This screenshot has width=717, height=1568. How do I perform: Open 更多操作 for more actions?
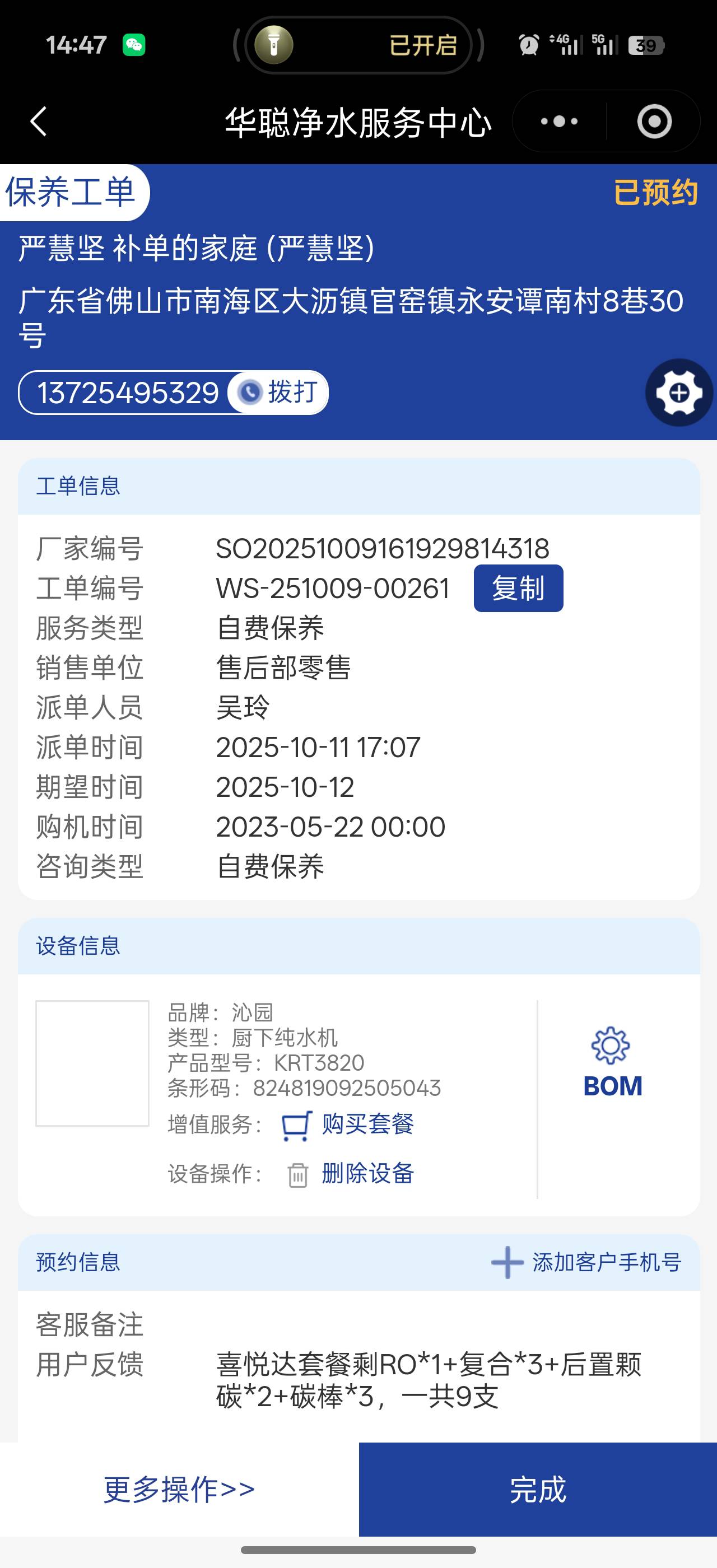click(179, 1490)
